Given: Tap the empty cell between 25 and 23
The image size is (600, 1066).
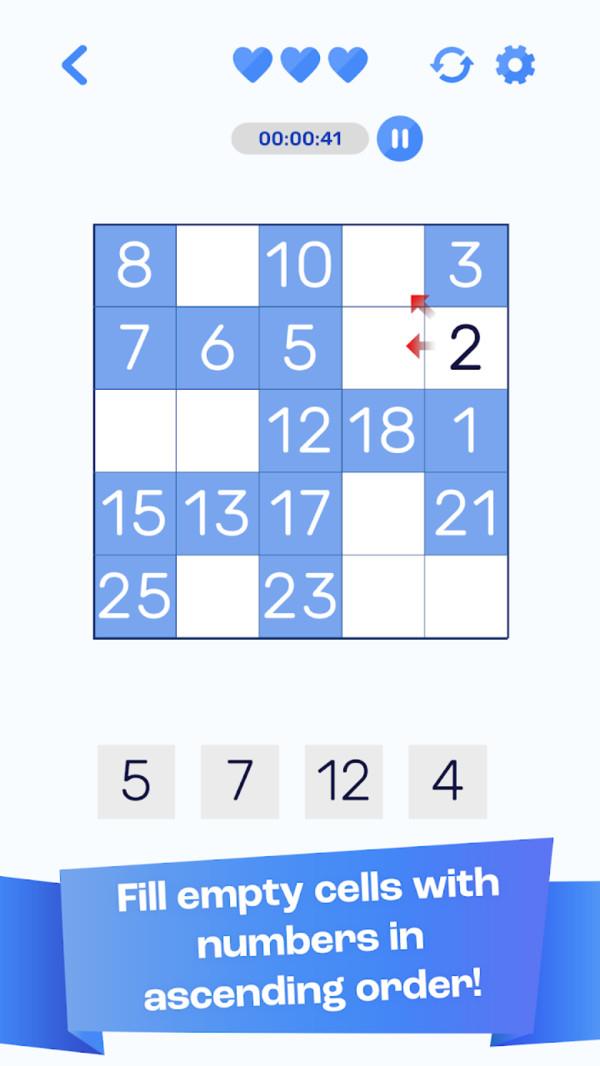Looking at the screenshot, I should point(217,597).
